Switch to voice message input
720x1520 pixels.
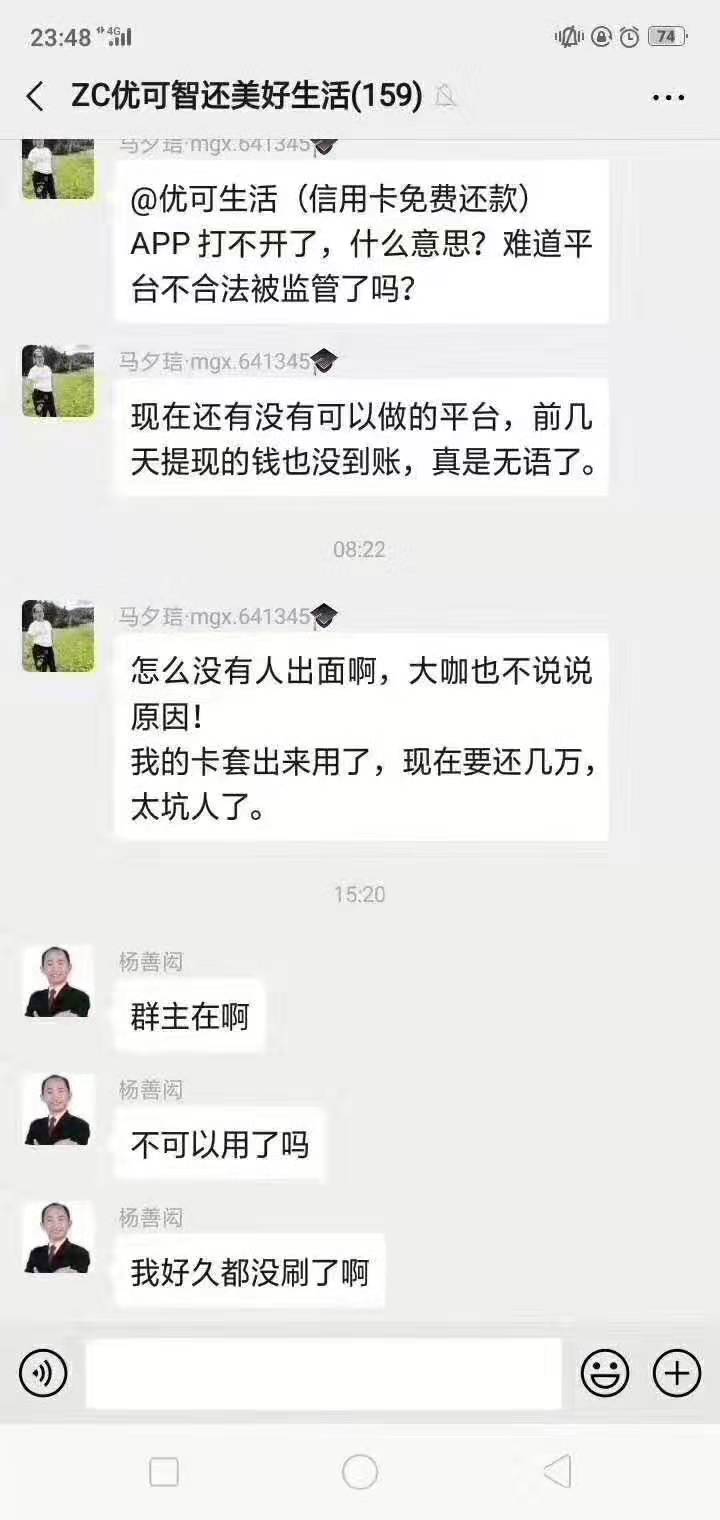pos(43,1372)
